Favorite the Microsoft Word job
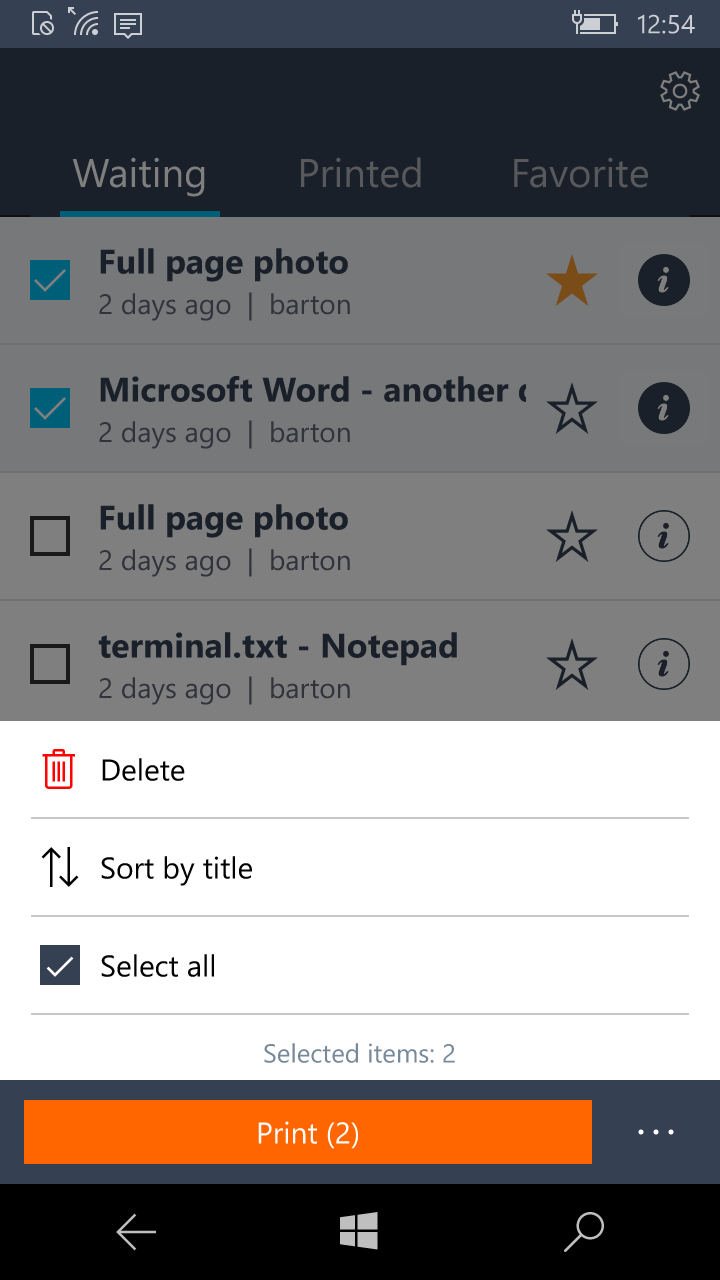The height and width of the screenshot is (1280, 720). pyautogui.click(x=572, y=409)
